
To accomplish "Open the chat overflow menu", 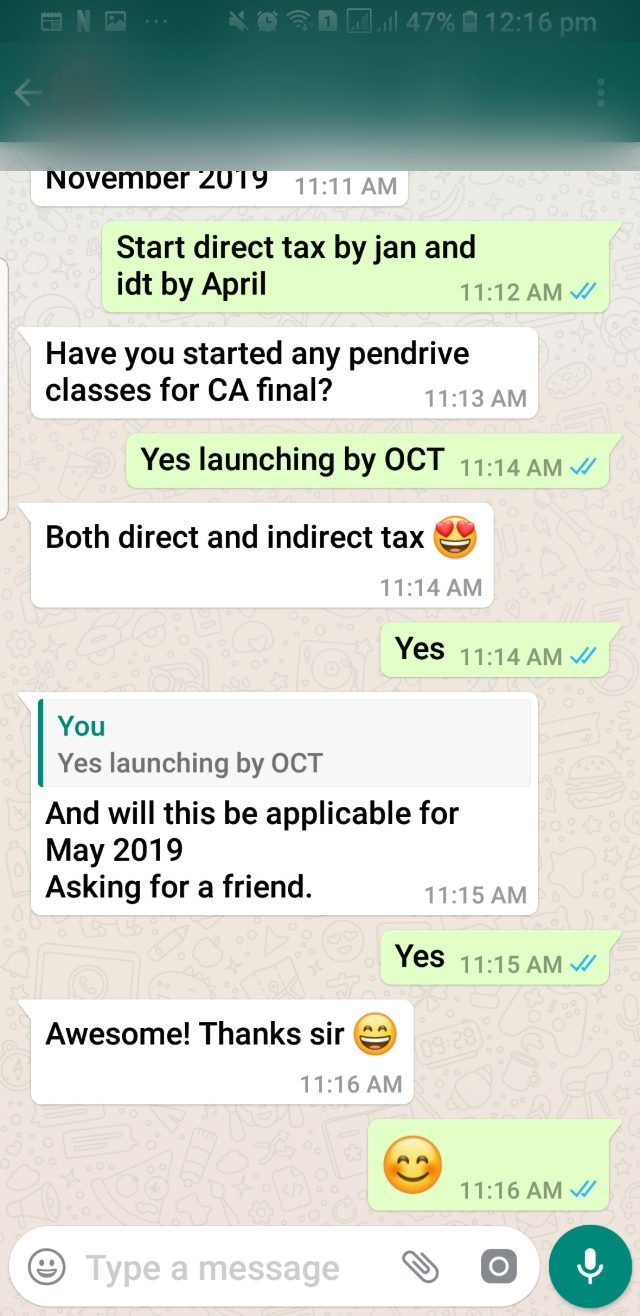I will click(601, 92).
